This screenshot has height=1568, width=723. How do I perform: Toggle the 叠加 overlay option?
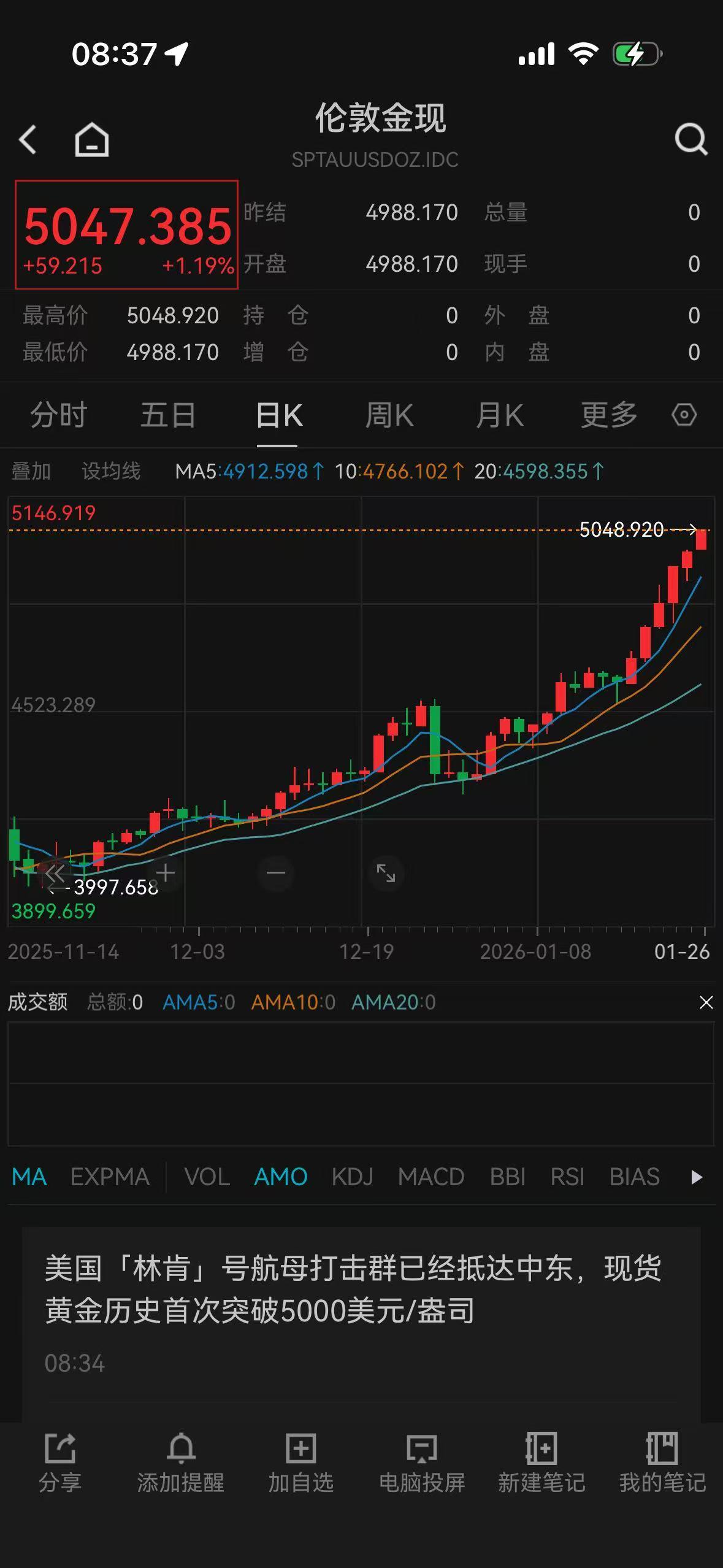(x=32, y=471)
